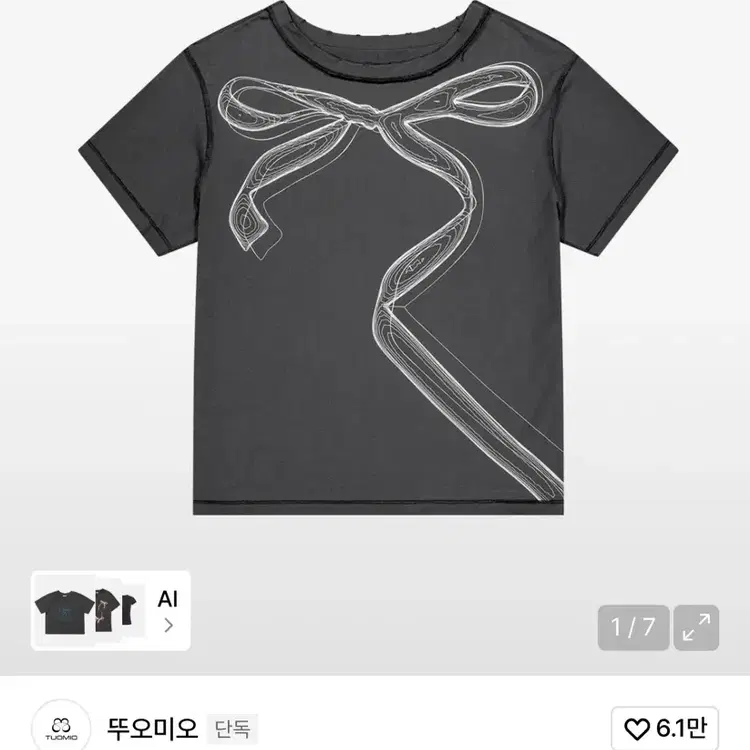The height and width of the screenshot is (750, 750).
Task: Open the AI styling thumbnail preview
Action: click(110, 610)
